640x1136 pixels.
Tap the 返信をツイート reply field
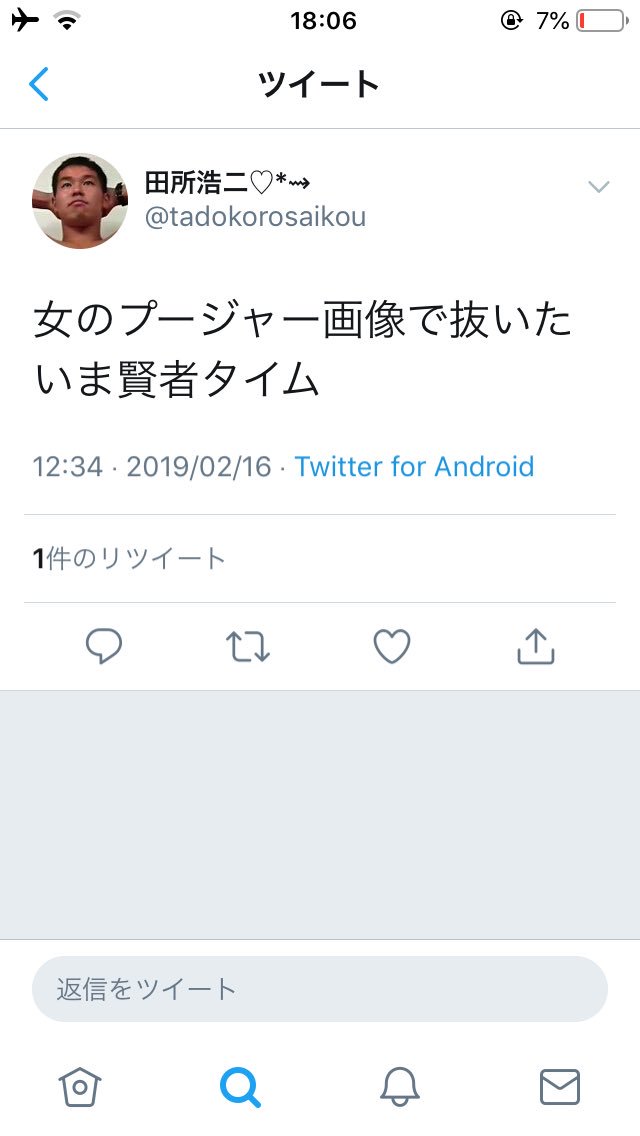(x=320, y=989)
